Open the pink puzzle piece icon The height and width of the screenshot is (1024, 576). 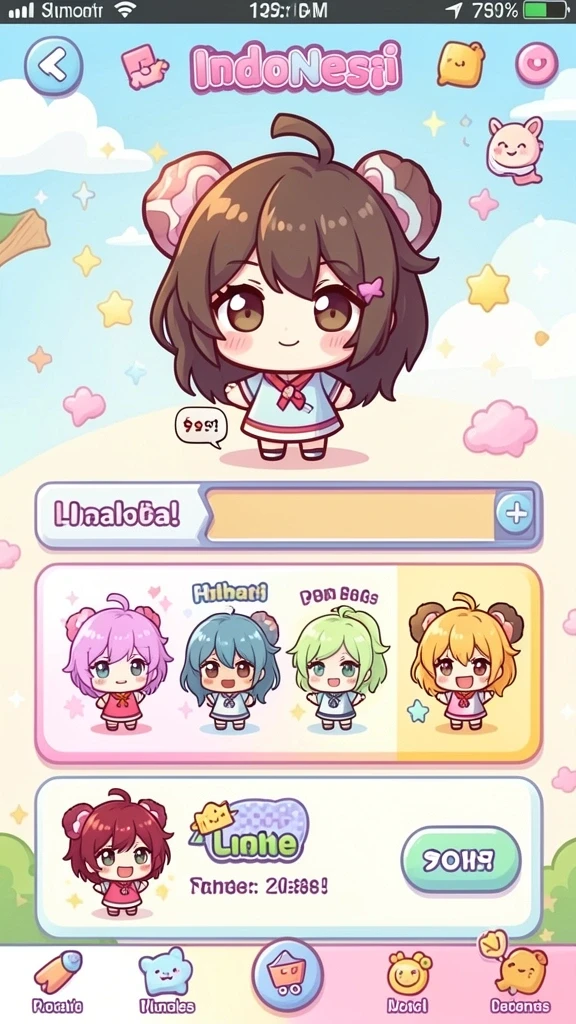point(144,66)
